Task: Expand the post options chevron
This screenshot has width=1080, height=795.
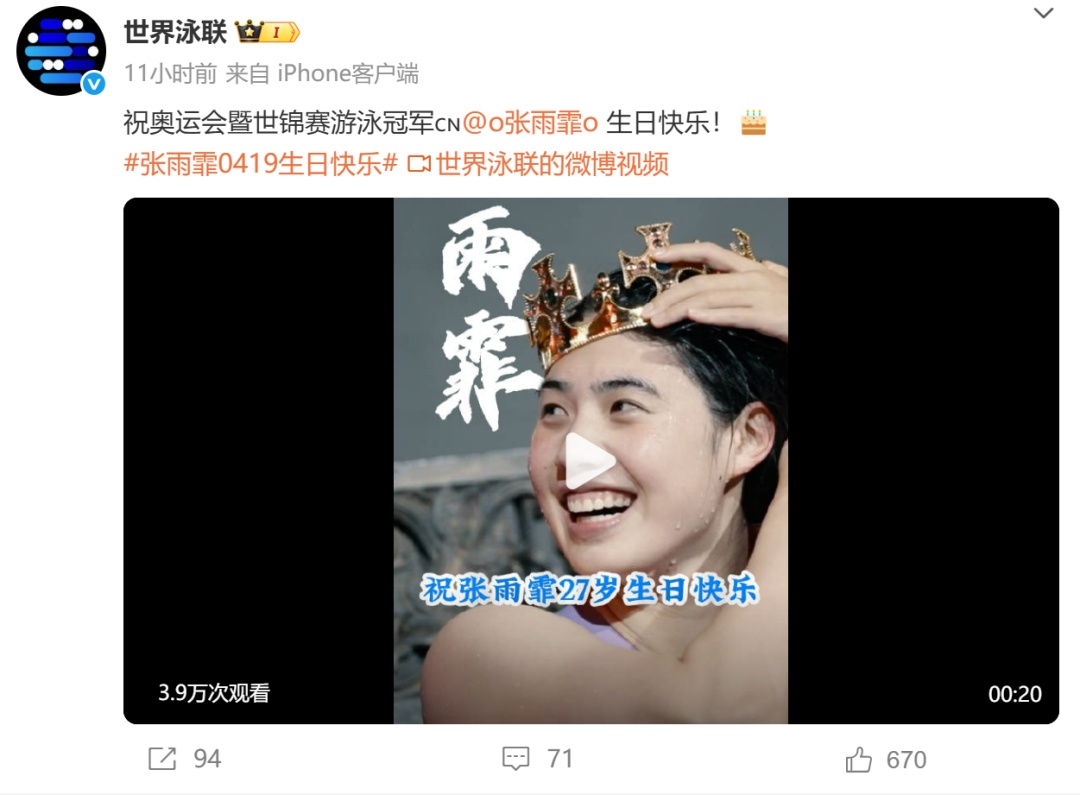Action: click(x=1043, y=14)
